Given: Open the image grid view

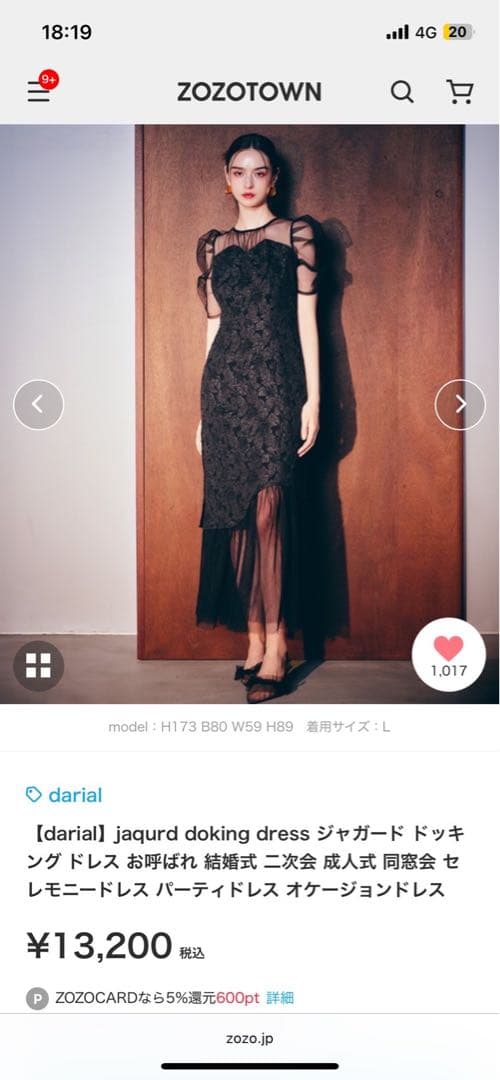Looking at the screenshot, I should [x=39, y=666].
